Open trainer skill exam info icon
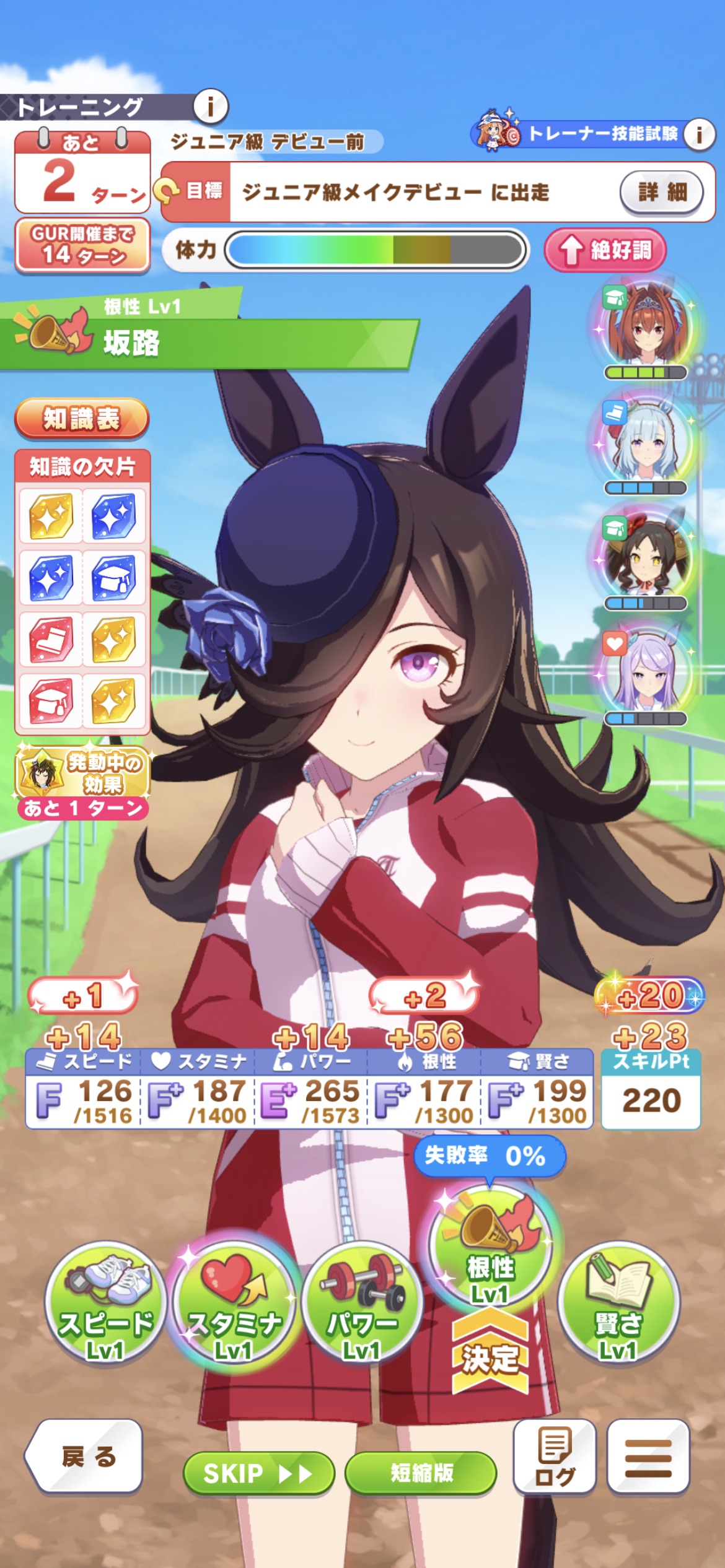This screenshot has height=1568, width=725. point(699,134)
